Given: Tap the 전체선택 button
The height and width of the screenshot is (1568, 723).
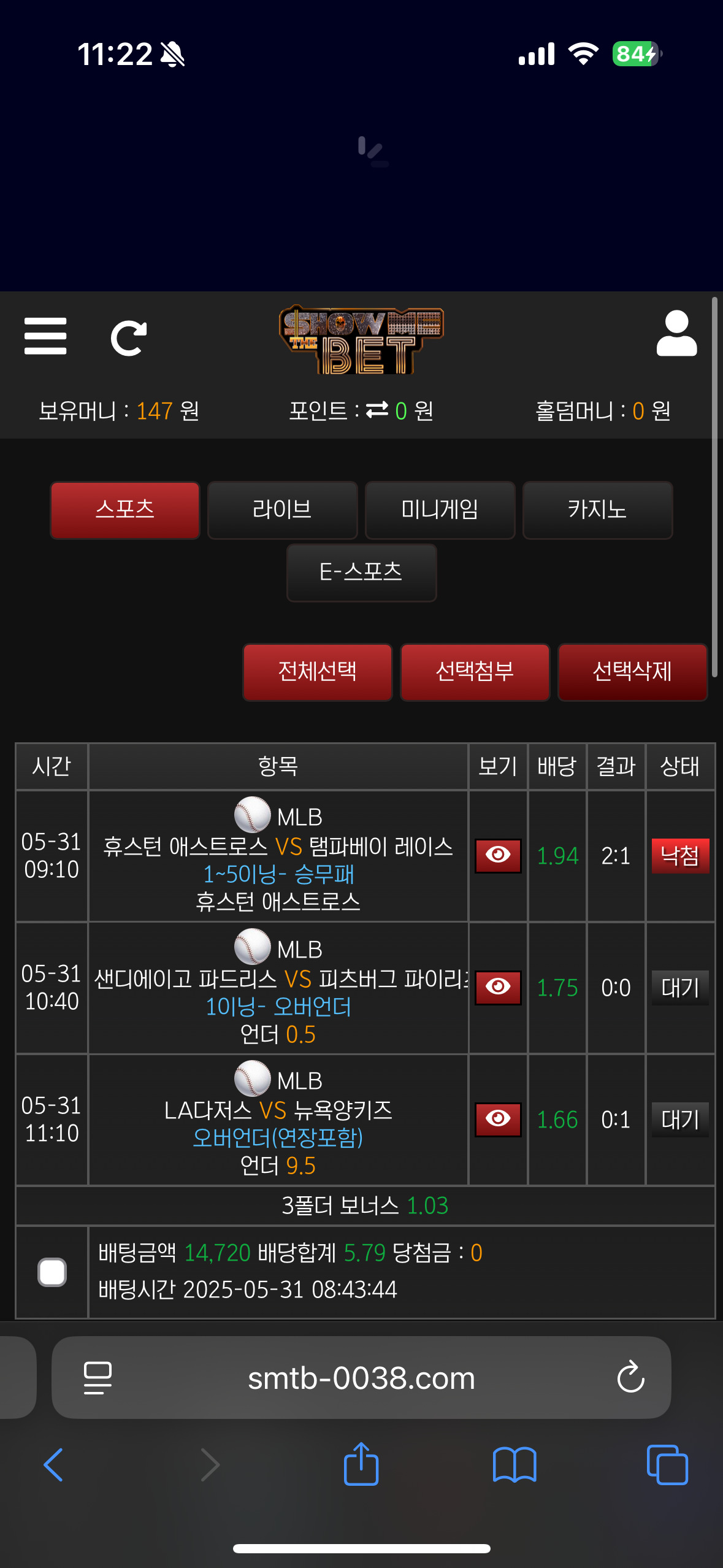Looking at the screenshot, I should click(x=318, y=672).
